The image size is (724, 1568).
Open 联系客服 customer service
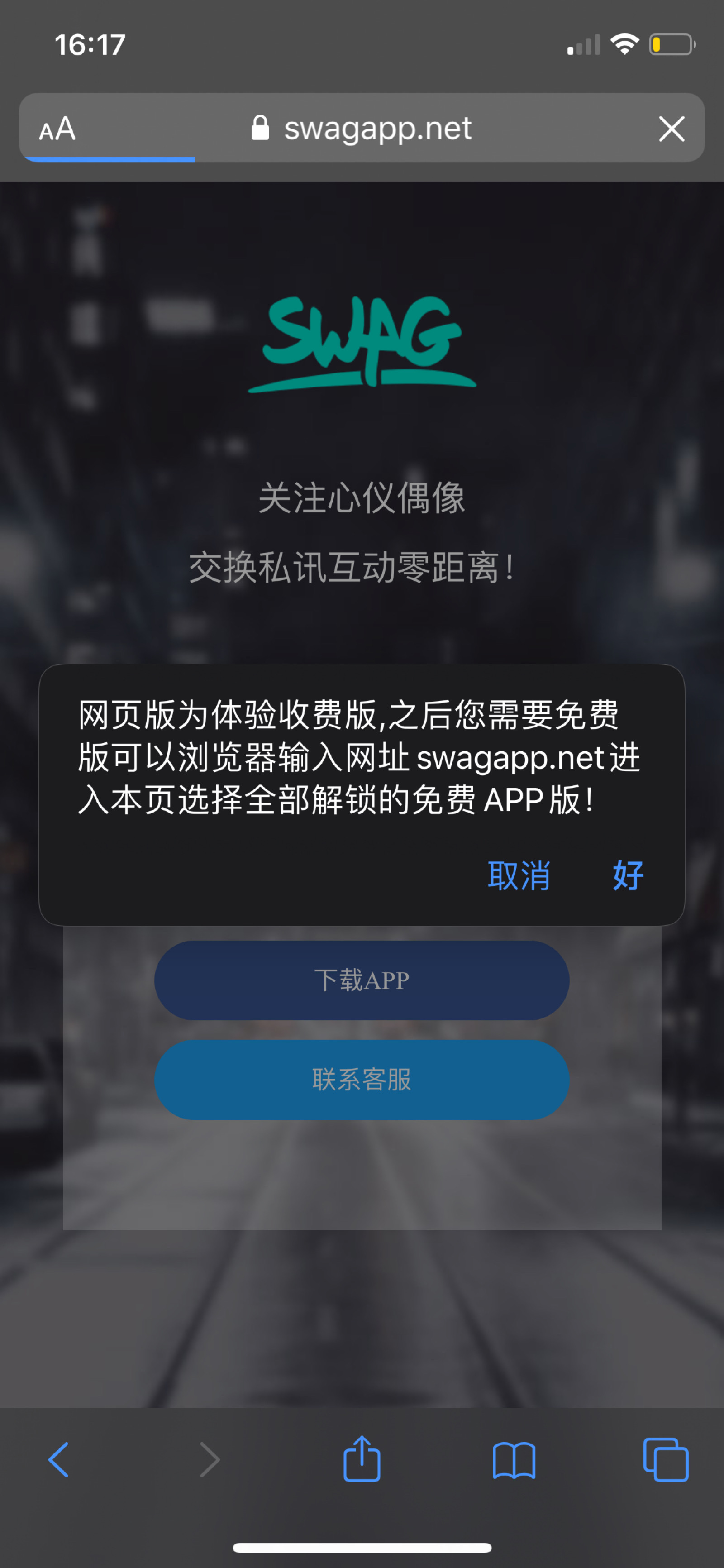[x=362, y=1079]
